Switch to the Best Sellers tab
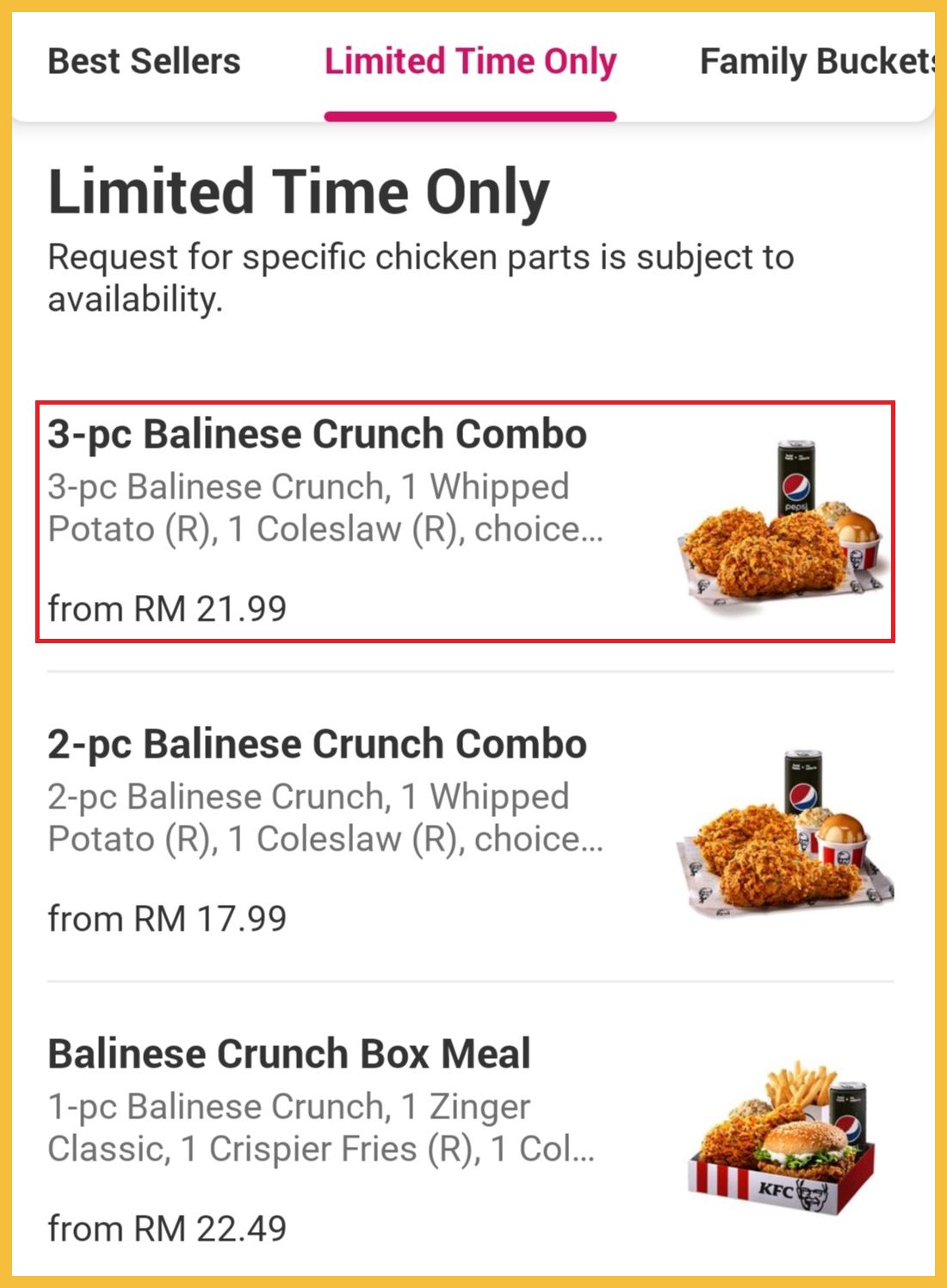Viewport: 947px width, 1288px height. click(144, 62)
